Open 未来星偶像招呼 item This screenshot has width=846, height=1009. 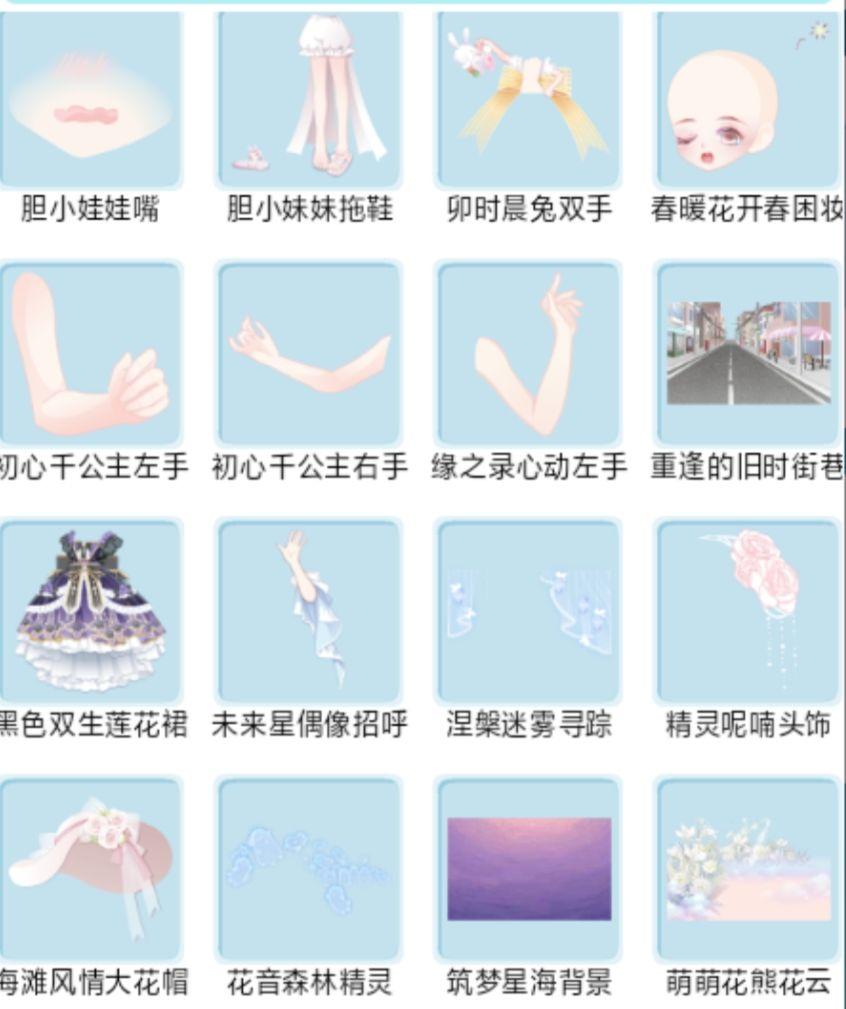(310, 612)
